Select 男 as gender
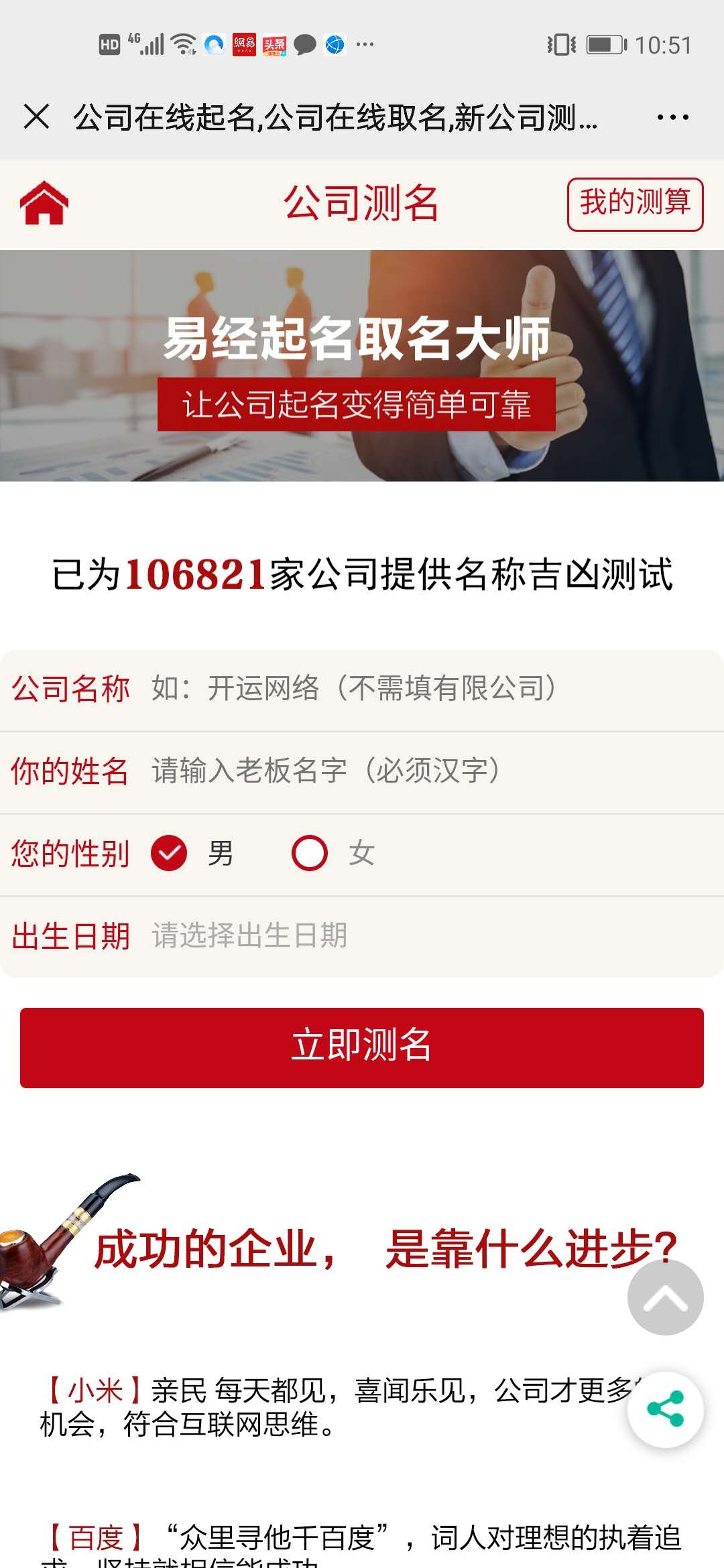 pos(169,854)
